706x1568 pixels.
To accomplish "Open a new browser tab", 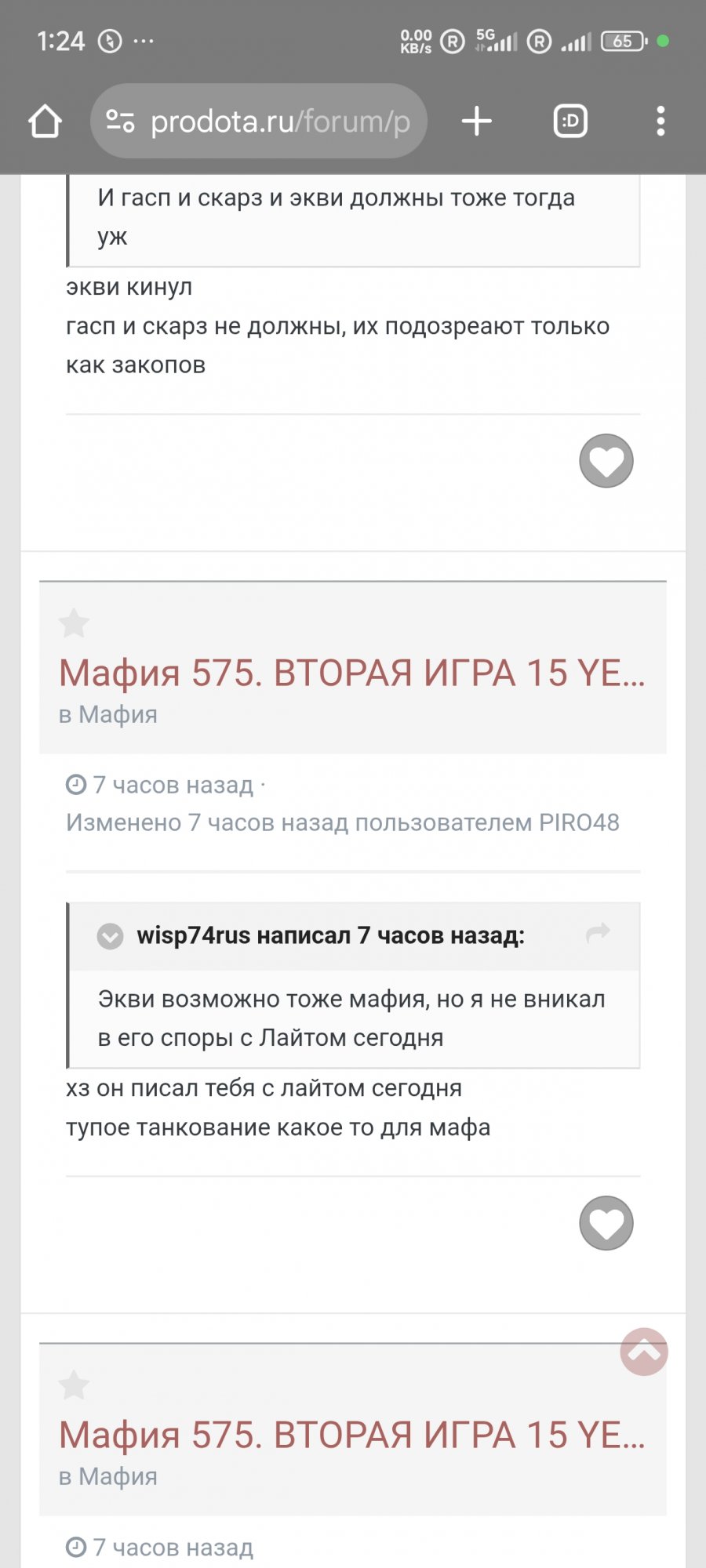I will click(x=476, y=122).
